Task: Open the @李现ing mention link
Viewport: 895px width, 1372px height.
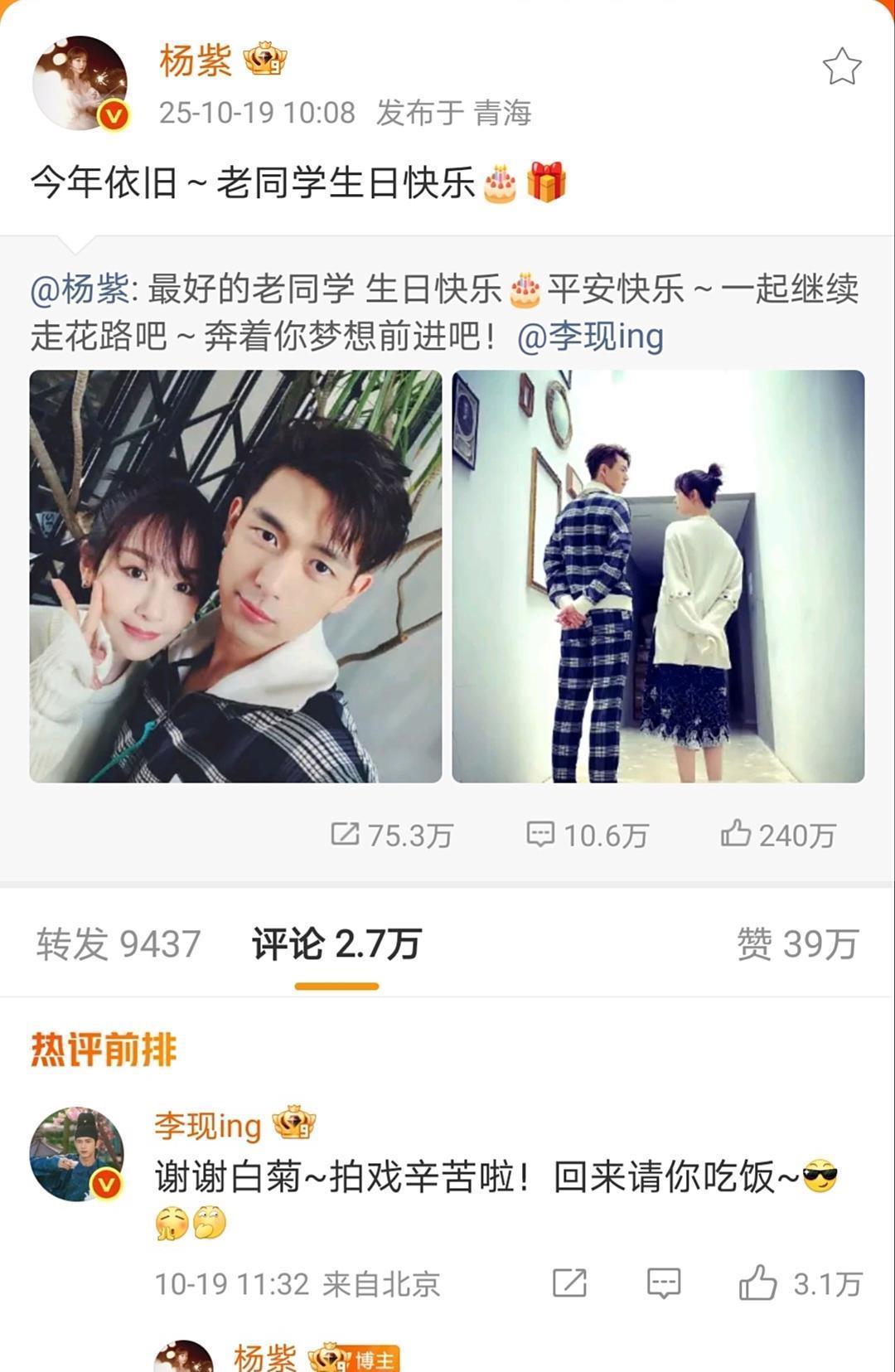Action: pos(589,337)
